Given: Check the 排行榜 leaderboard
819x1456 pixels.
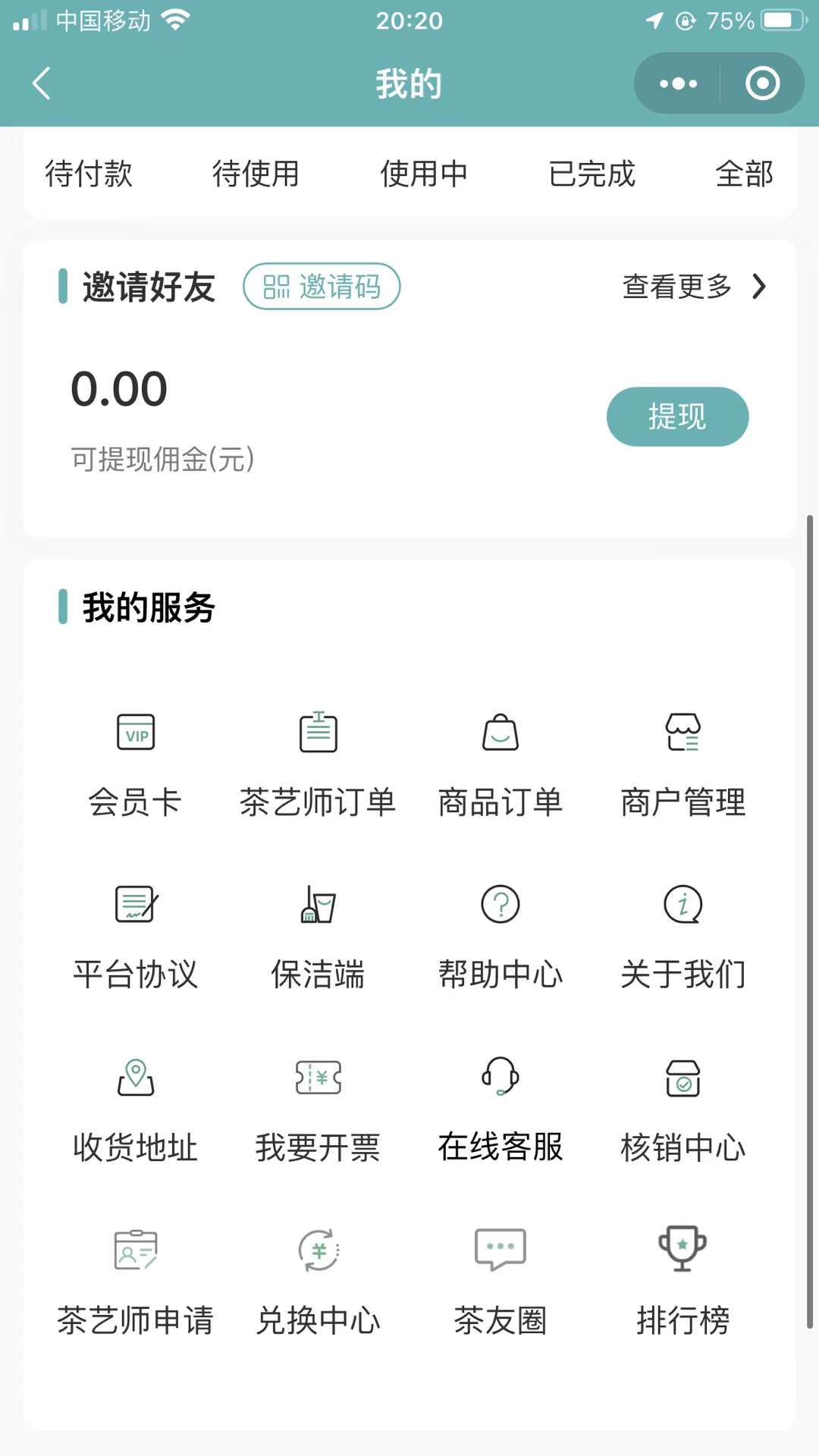Looking at the screenshot, I should click(682, 1281).
